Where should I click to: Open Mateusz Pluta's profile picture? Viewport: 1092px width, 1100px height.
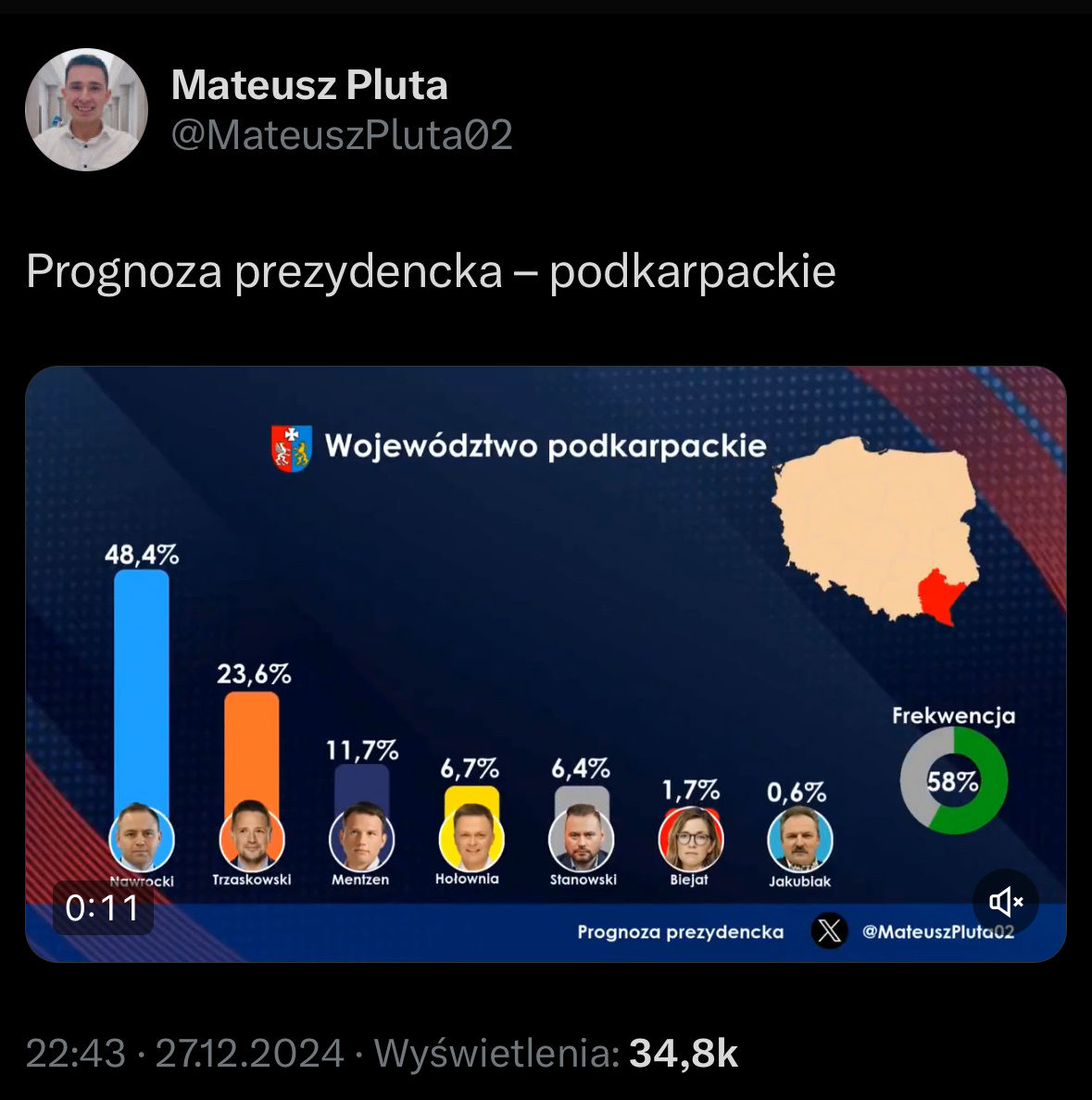point(86,109)
